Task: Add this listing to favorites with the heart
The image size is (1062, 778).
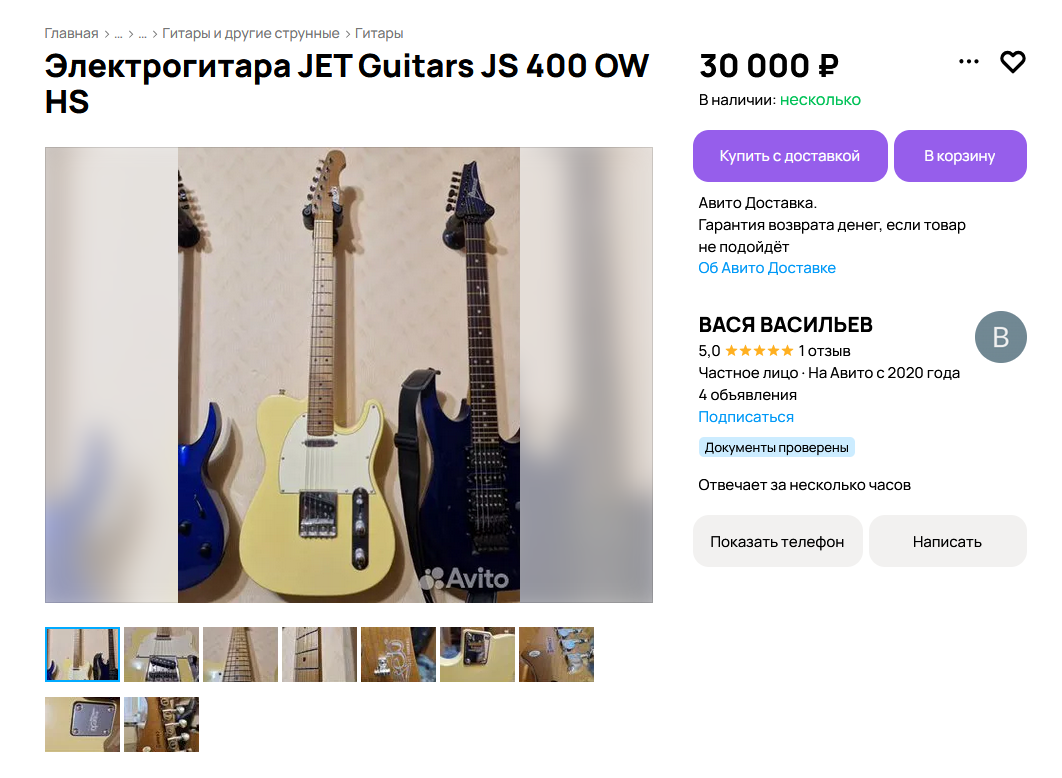Action: (x=1013, y=62)
